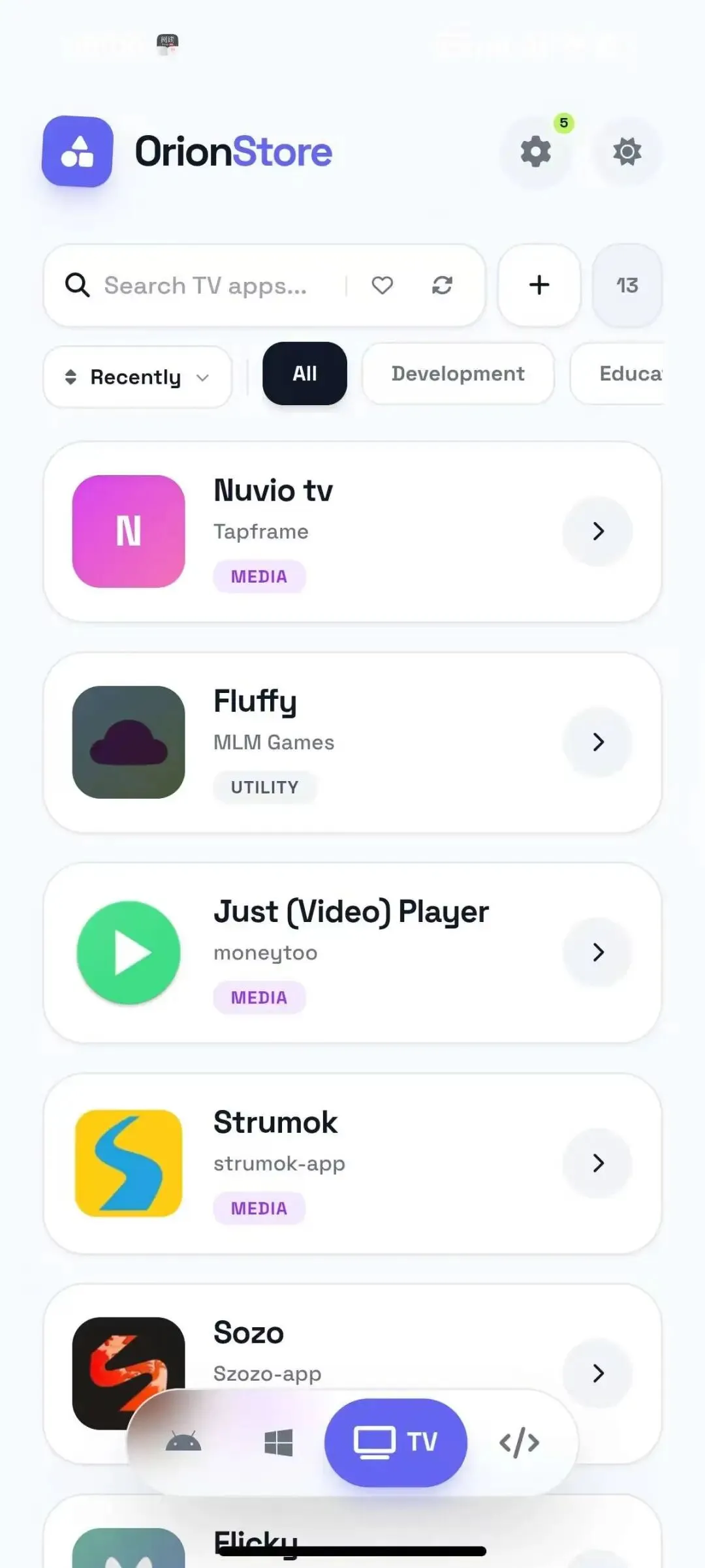The height and width of the screenshot is (1568, 705).
Task: Refresh the app list
Action: [442, 285]
